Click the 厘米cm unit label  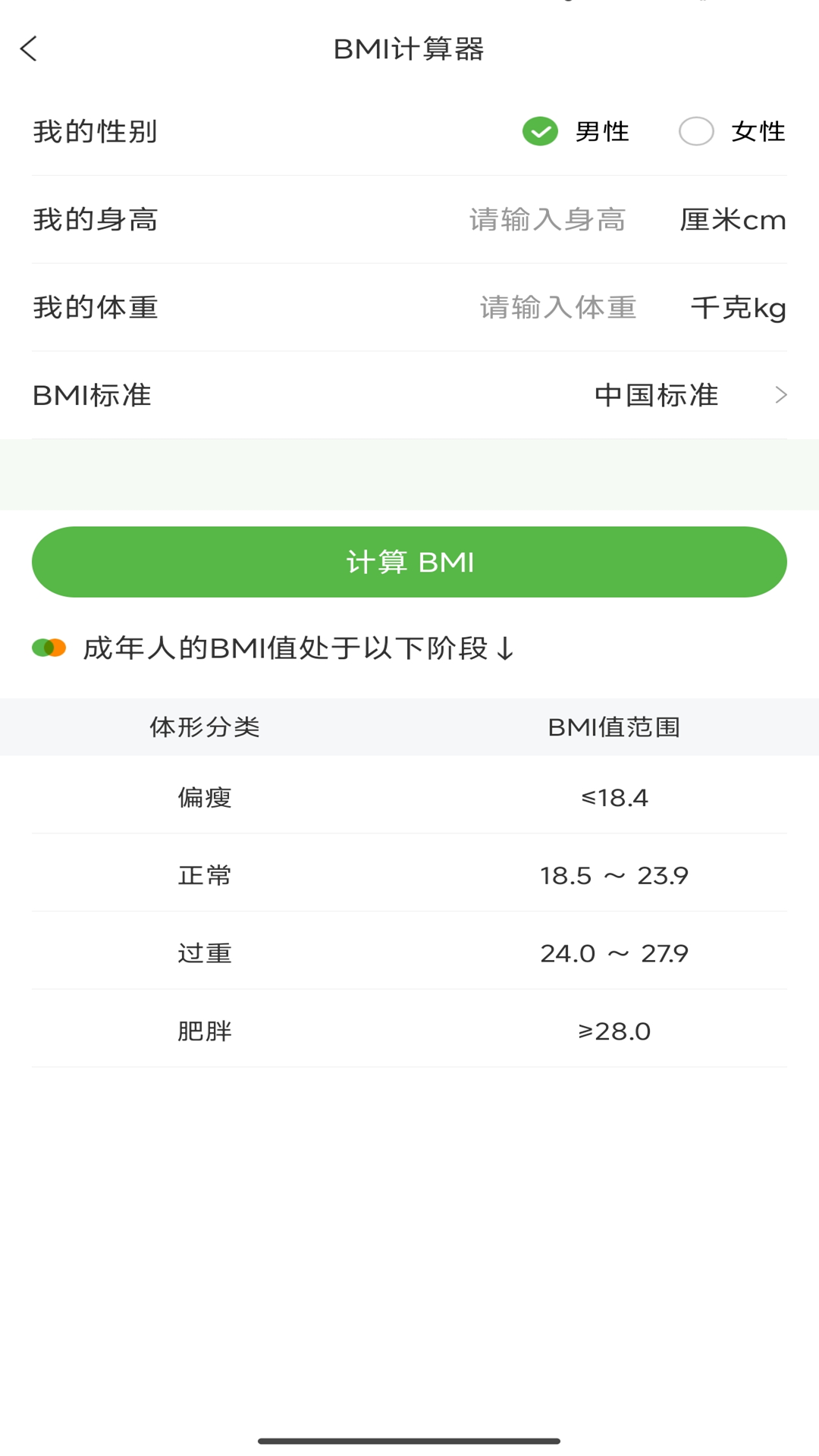click(x=732, y=220)
